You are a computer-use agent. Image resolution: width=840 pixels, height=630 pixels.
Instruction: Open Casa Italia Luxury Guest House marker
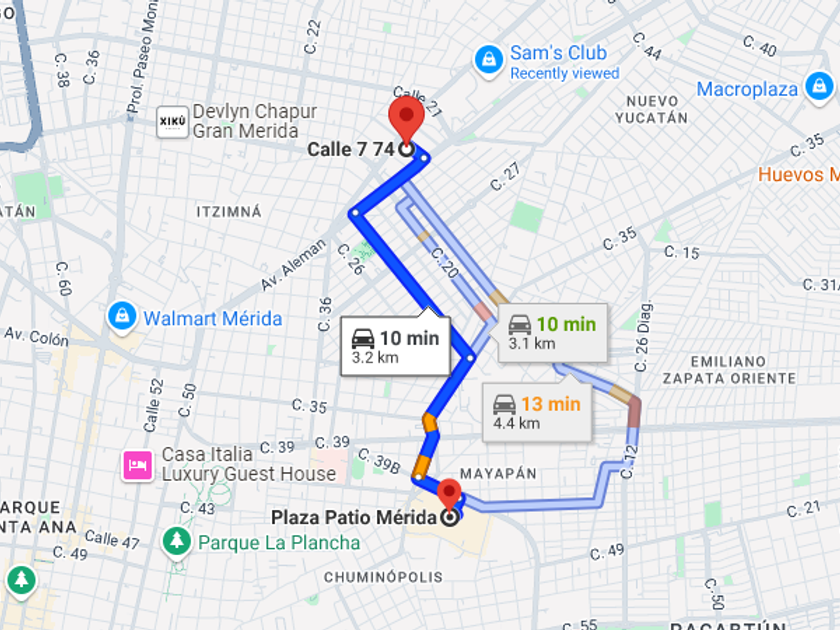coord(137,464)
